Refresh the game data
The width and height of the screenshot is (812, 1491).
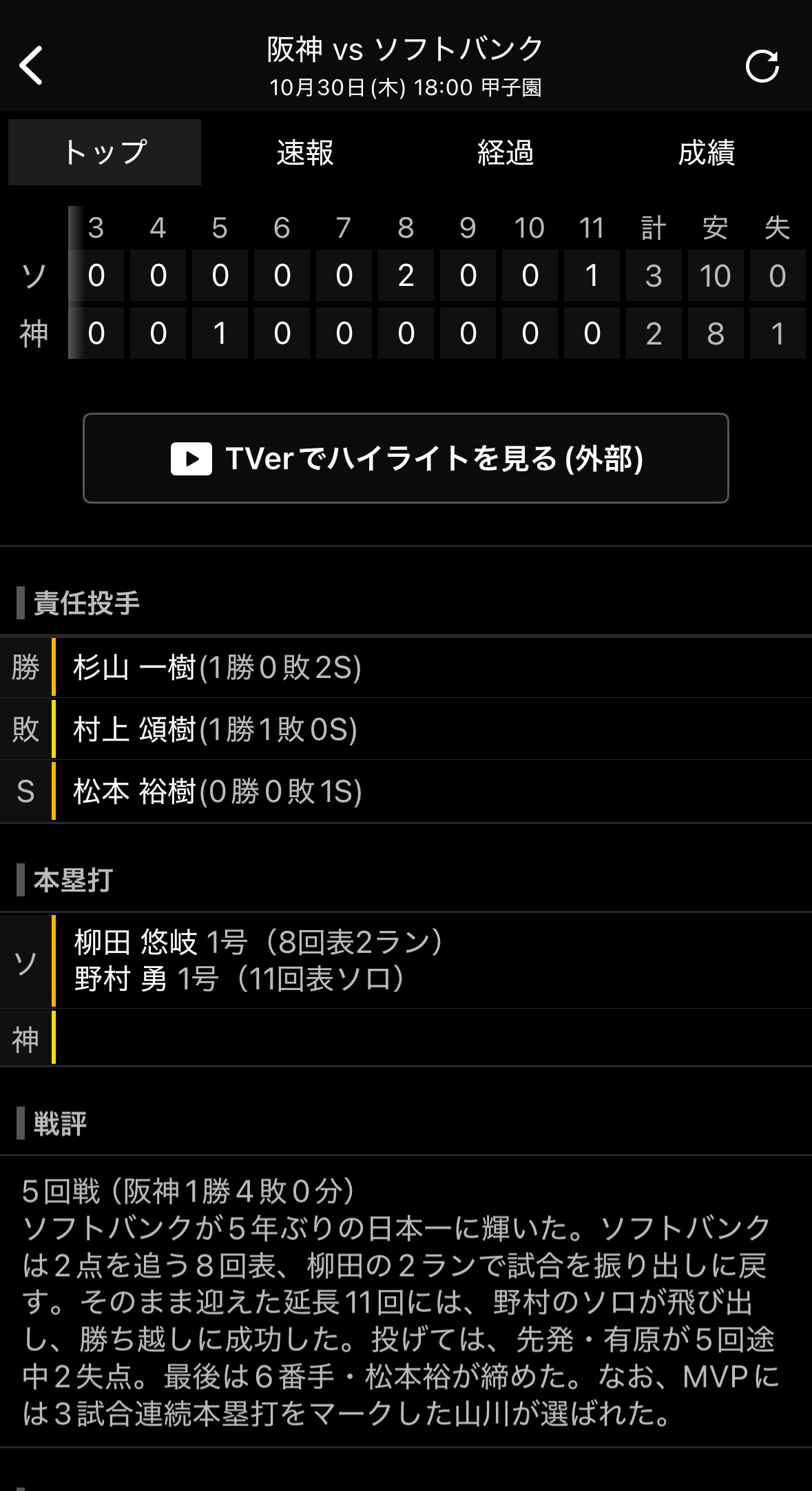click(762, 67)
